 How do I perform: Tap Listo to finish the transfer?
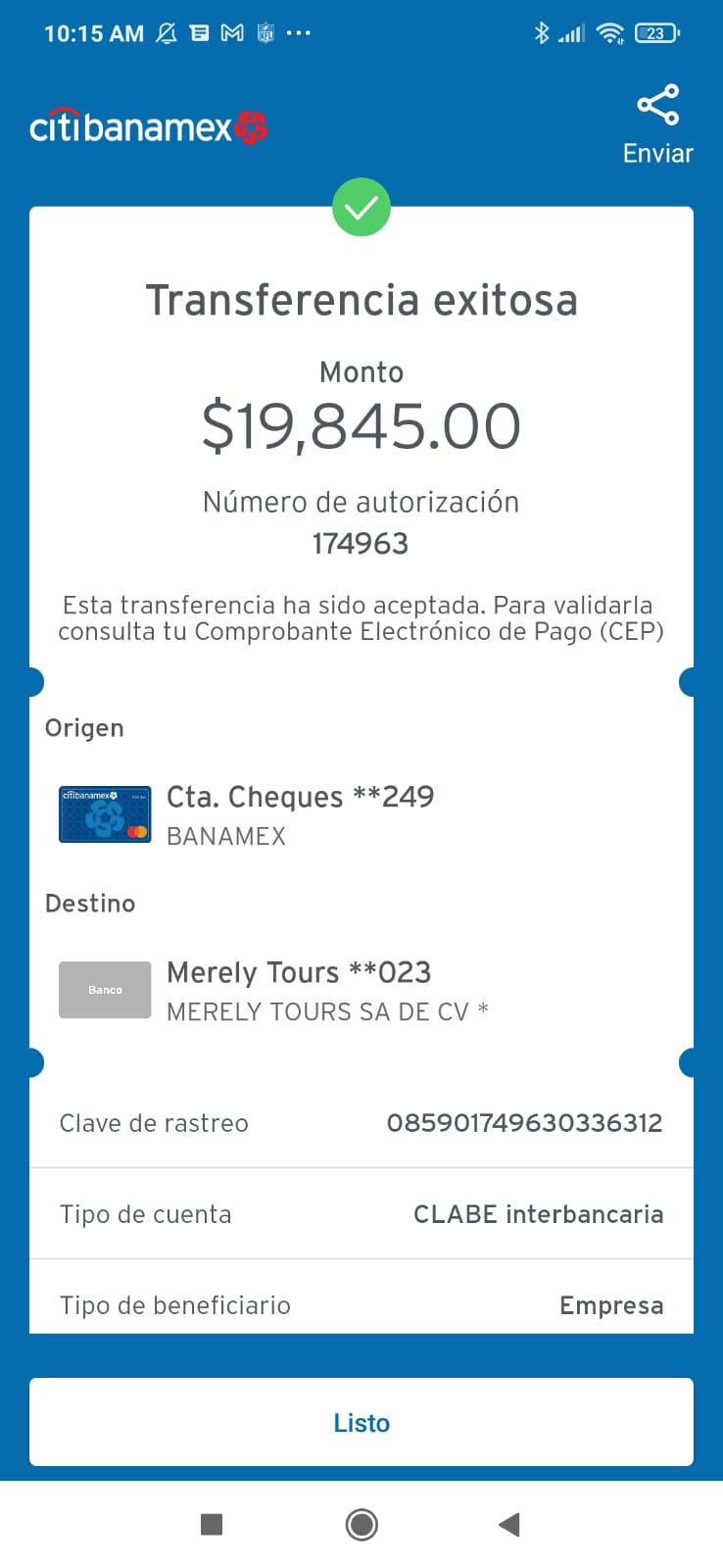[x=361, y=1422]
